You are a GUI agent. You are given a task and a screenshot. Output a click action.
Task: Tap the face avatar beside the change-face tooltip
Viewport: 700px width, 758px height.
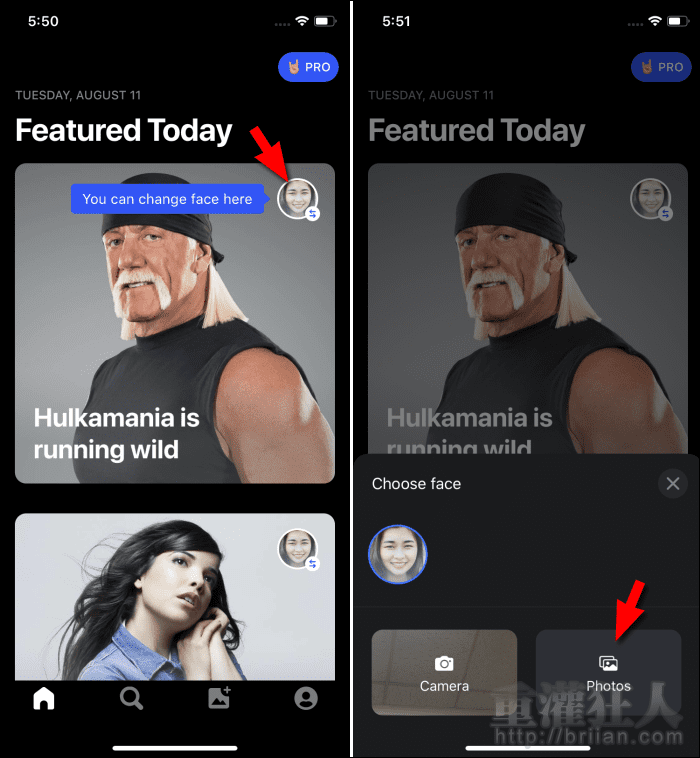(297, 198)
